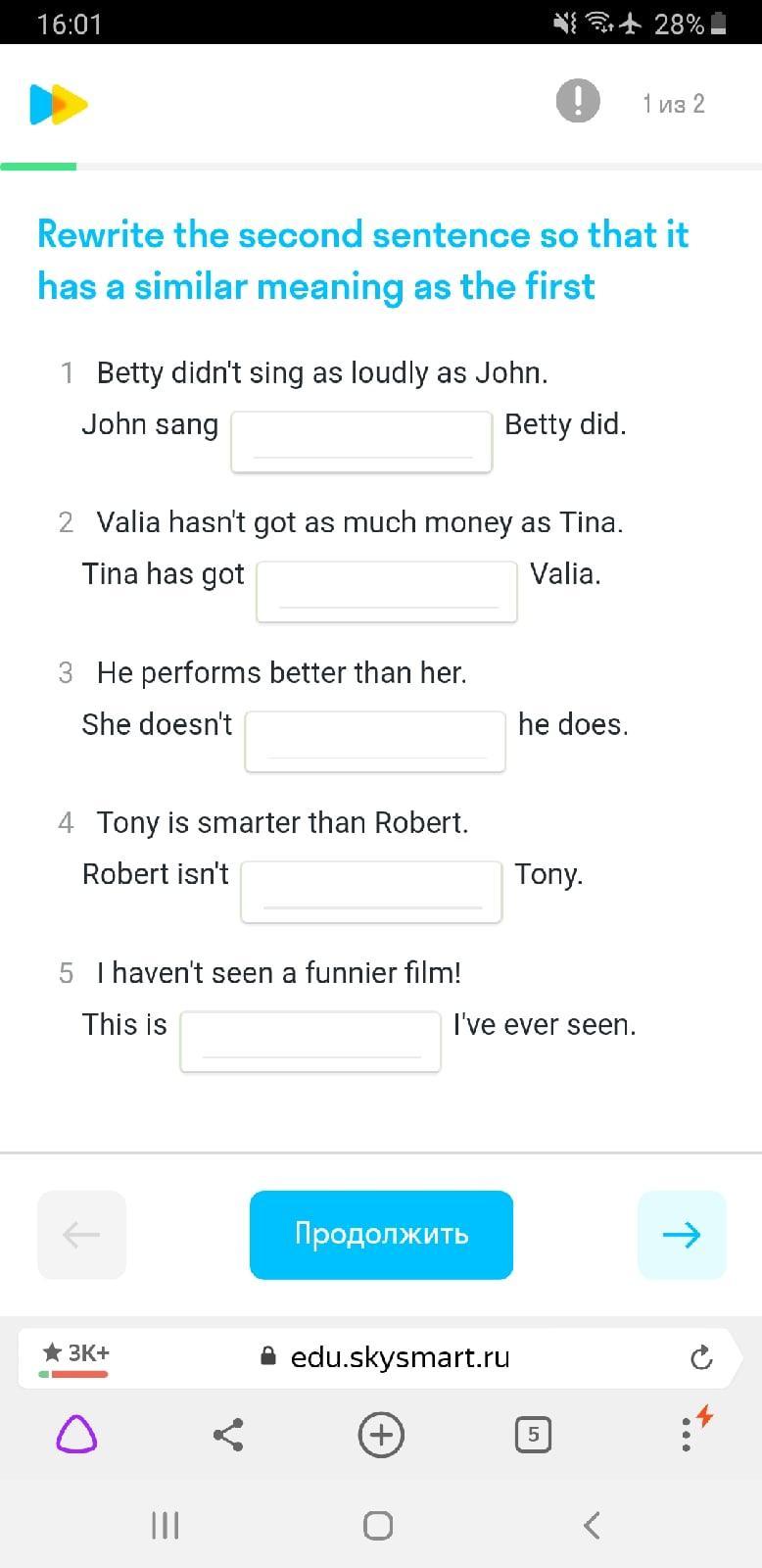Image resolution: width=762 pixels, height=1568 pixels.
Task: Tap the answer field after "John sang"
Action: tap(361, 441)
